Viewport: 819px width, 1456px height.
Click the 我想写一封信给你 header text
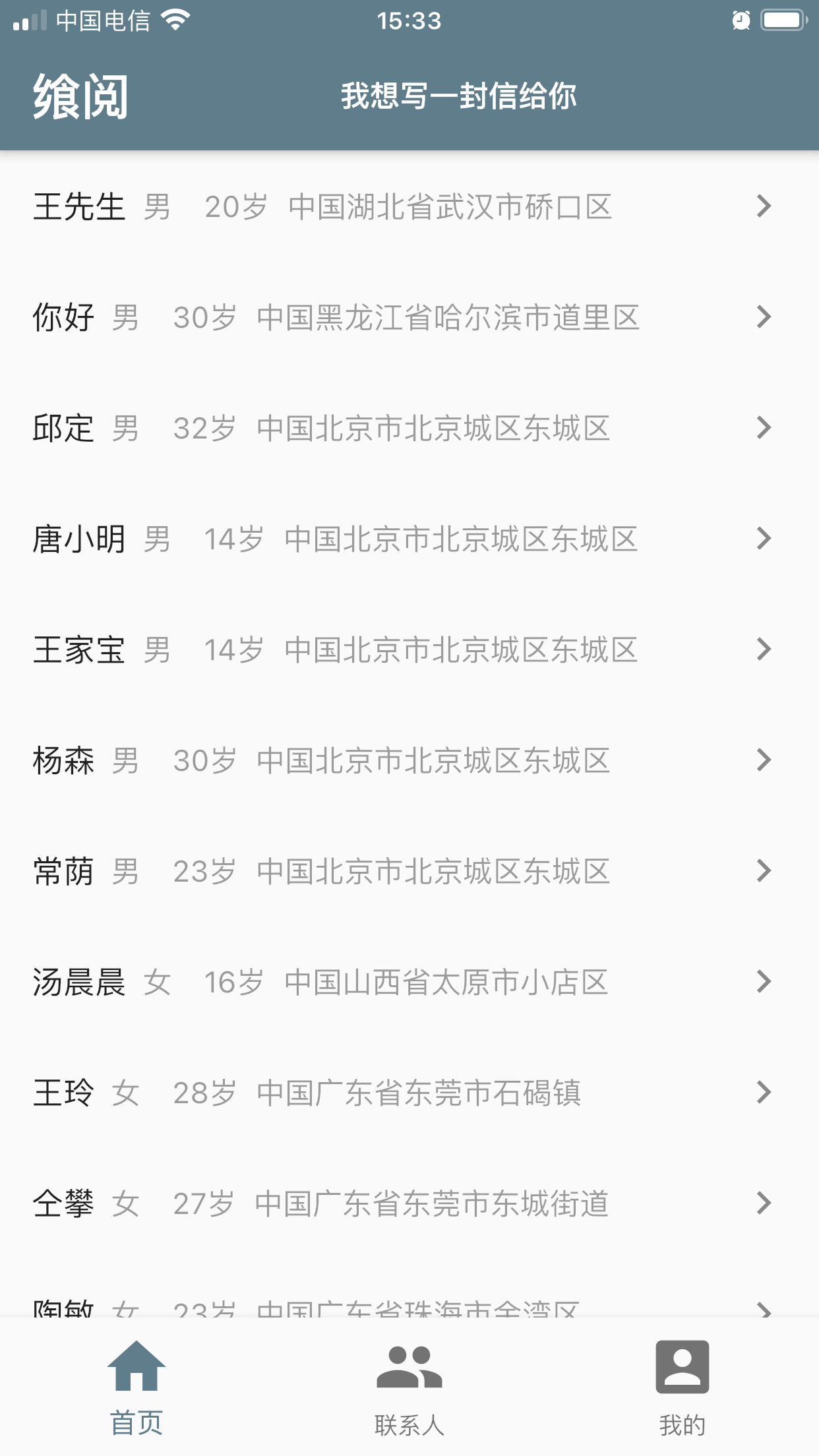458,96
